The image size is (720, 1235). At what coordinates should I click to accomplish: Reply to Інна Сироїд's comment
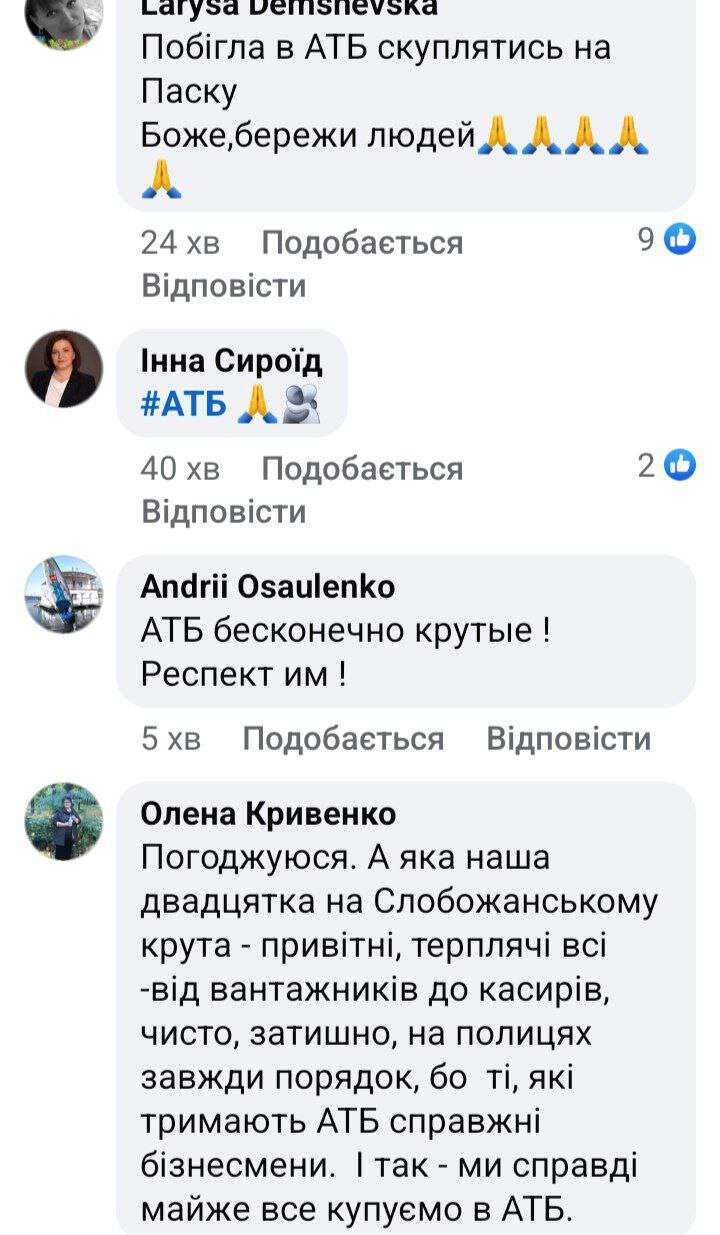pos(223,512)
